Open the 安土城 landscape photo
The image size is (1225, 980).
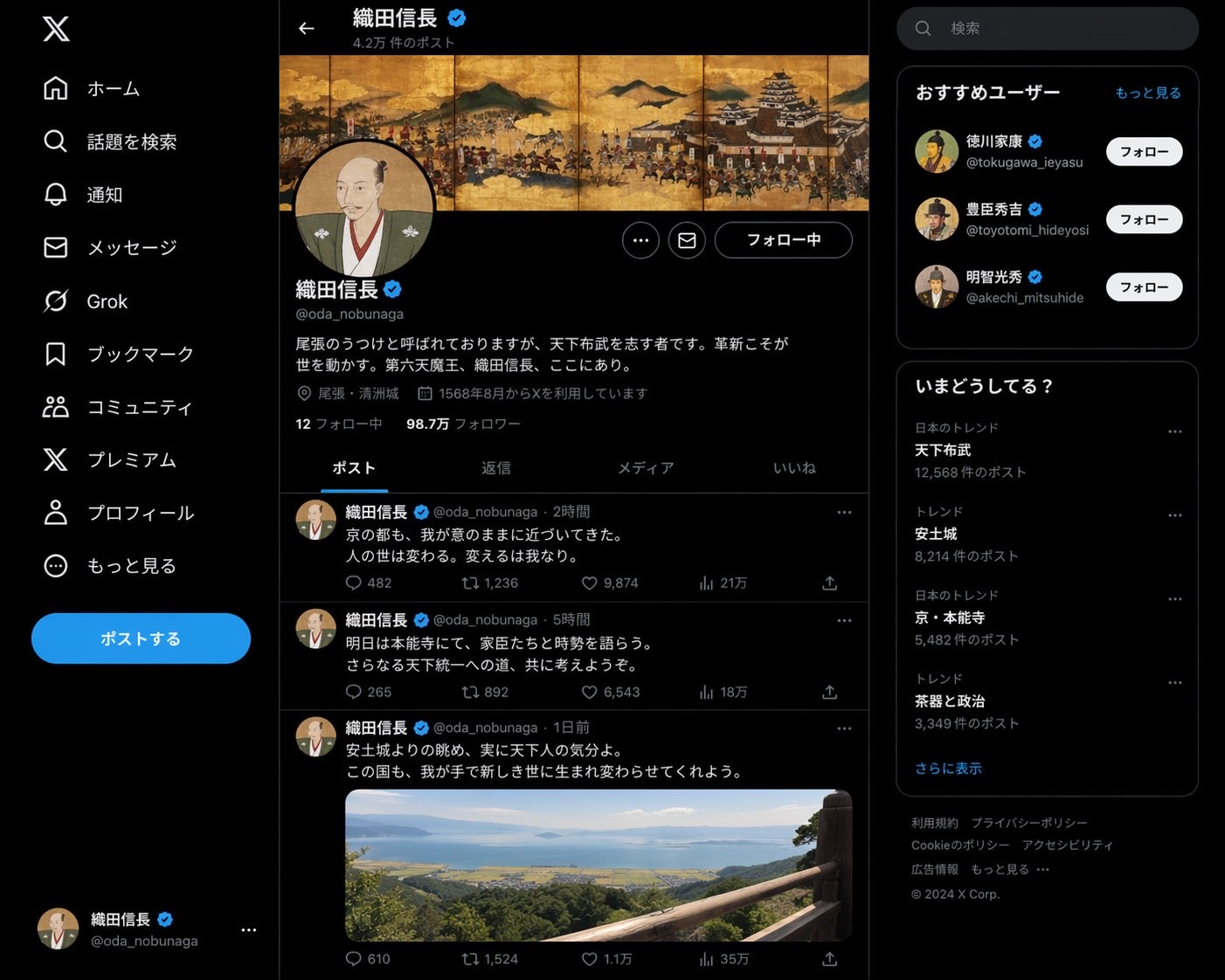coord(599,865)
